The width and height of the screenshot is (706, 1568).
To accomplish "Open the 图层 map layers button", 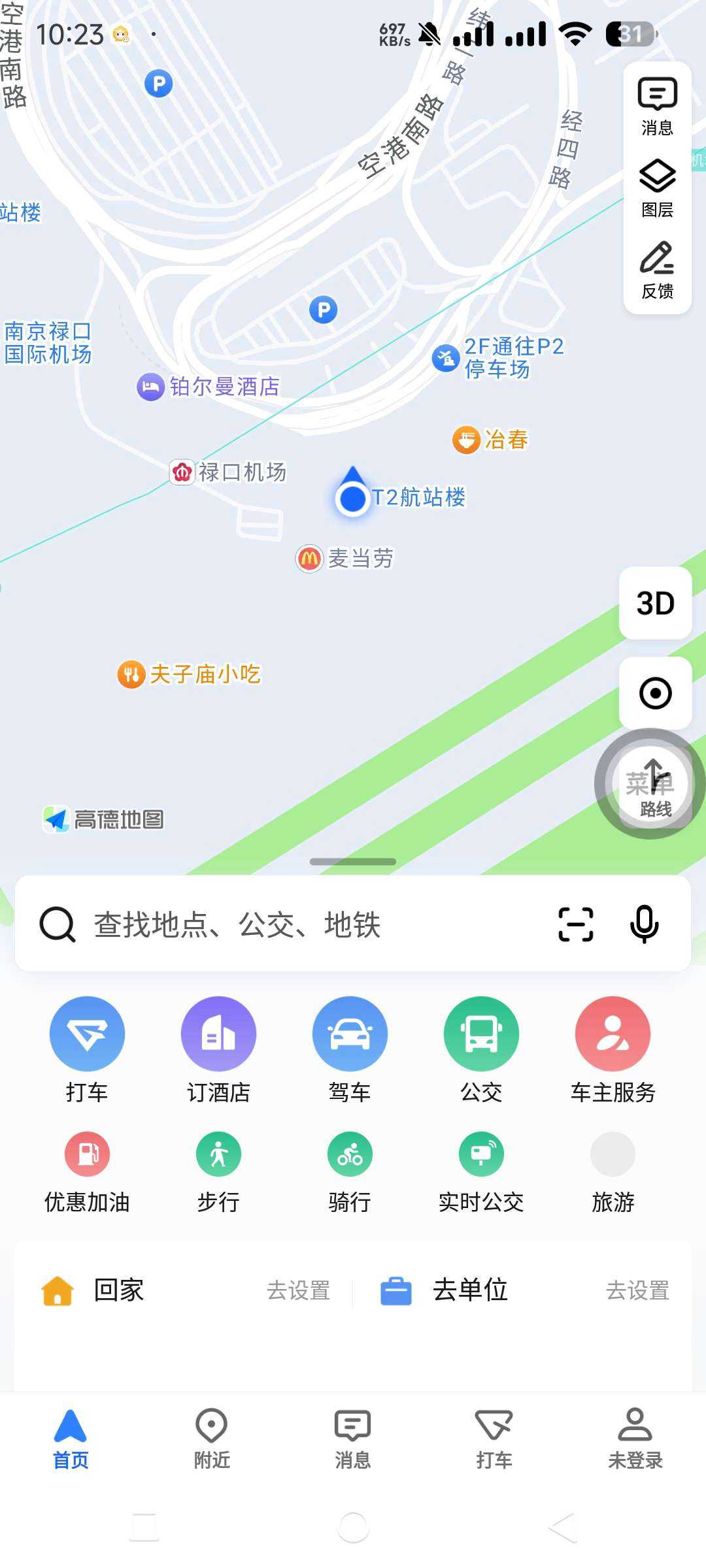I will (657, 188).
